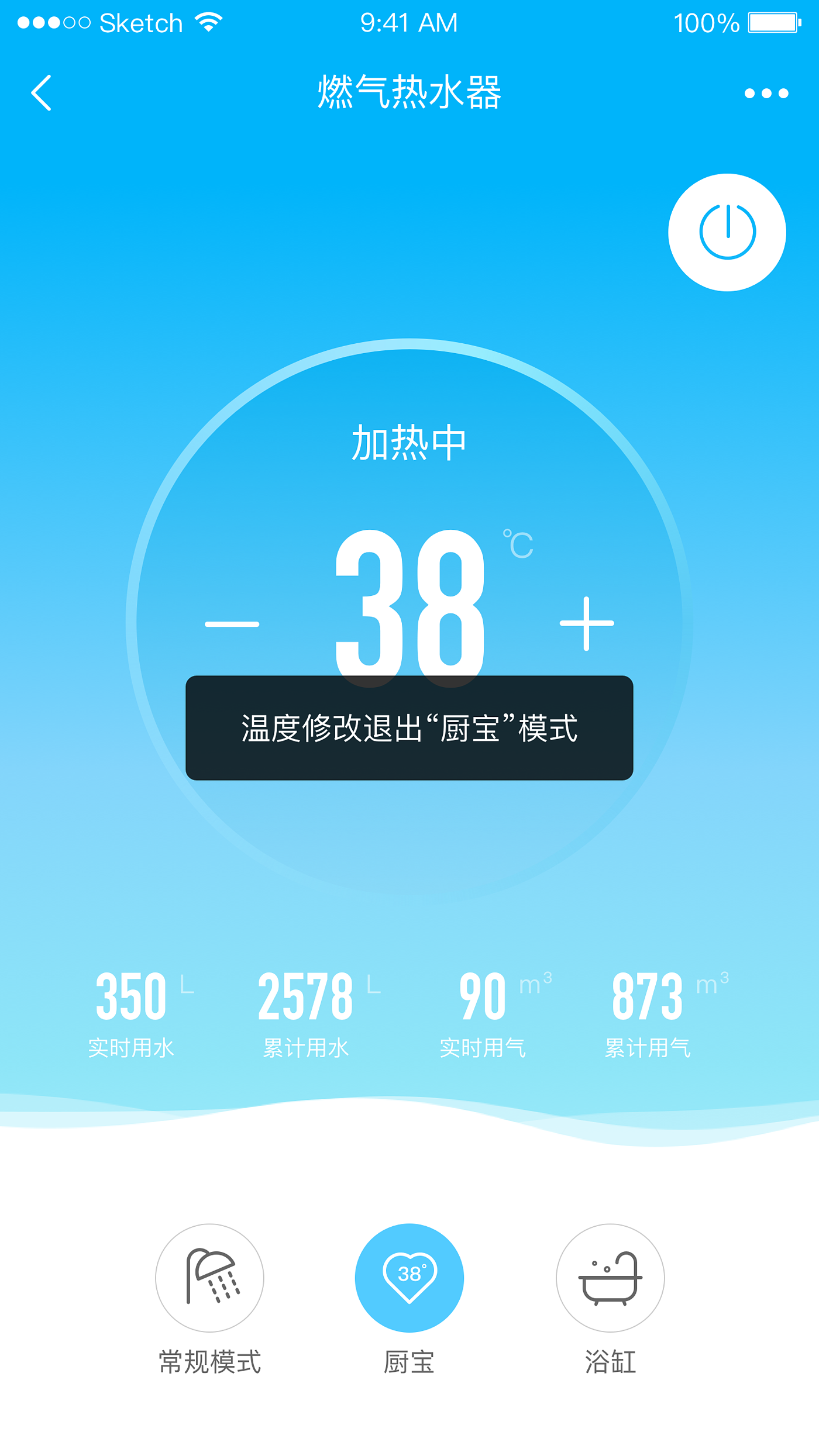Viewport: 819px width, 1456px height.
Task: Select the 厨宝 38° mode
Action: [x=409, y=1277]
